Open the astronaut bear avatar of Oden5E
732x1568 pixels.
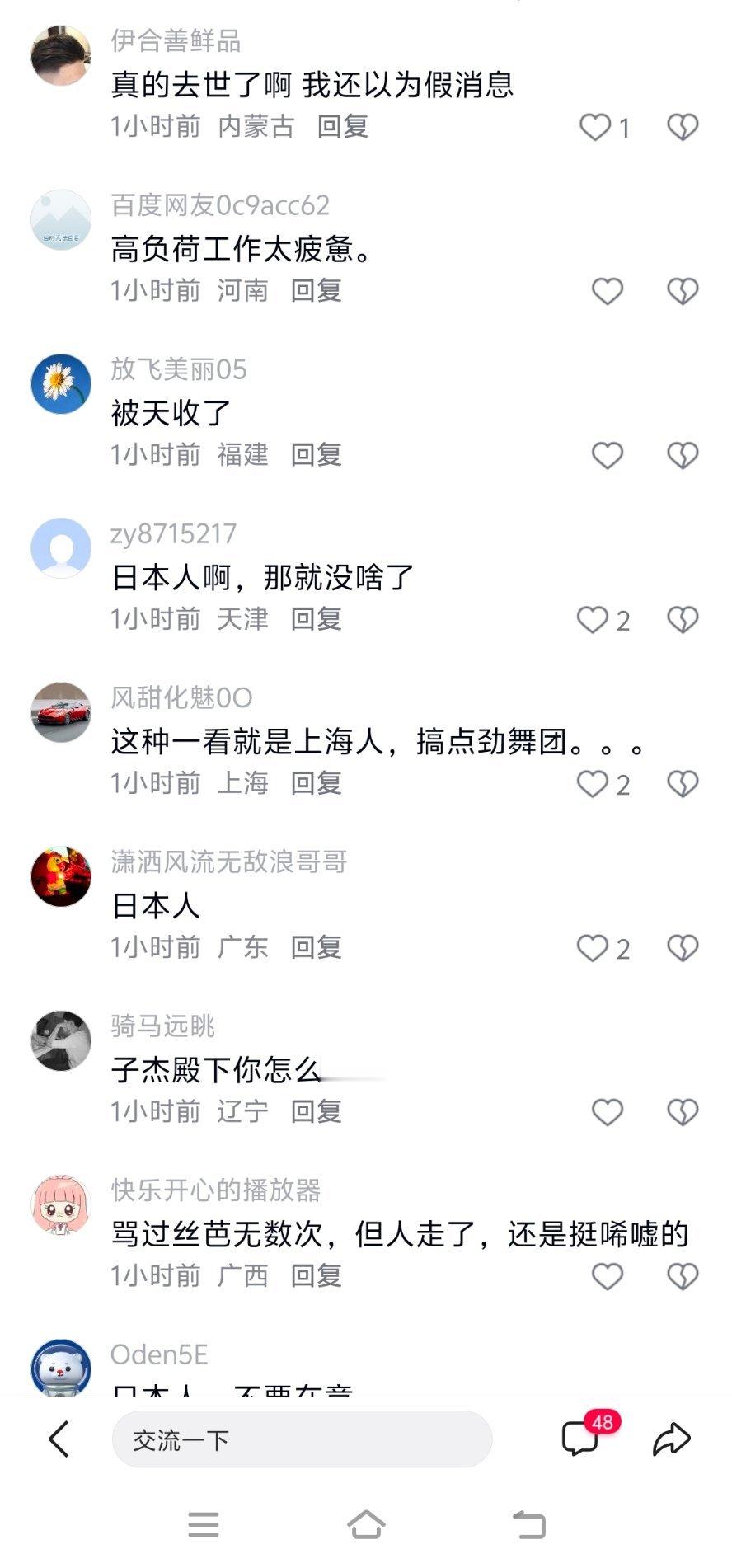click(60, 1366)
